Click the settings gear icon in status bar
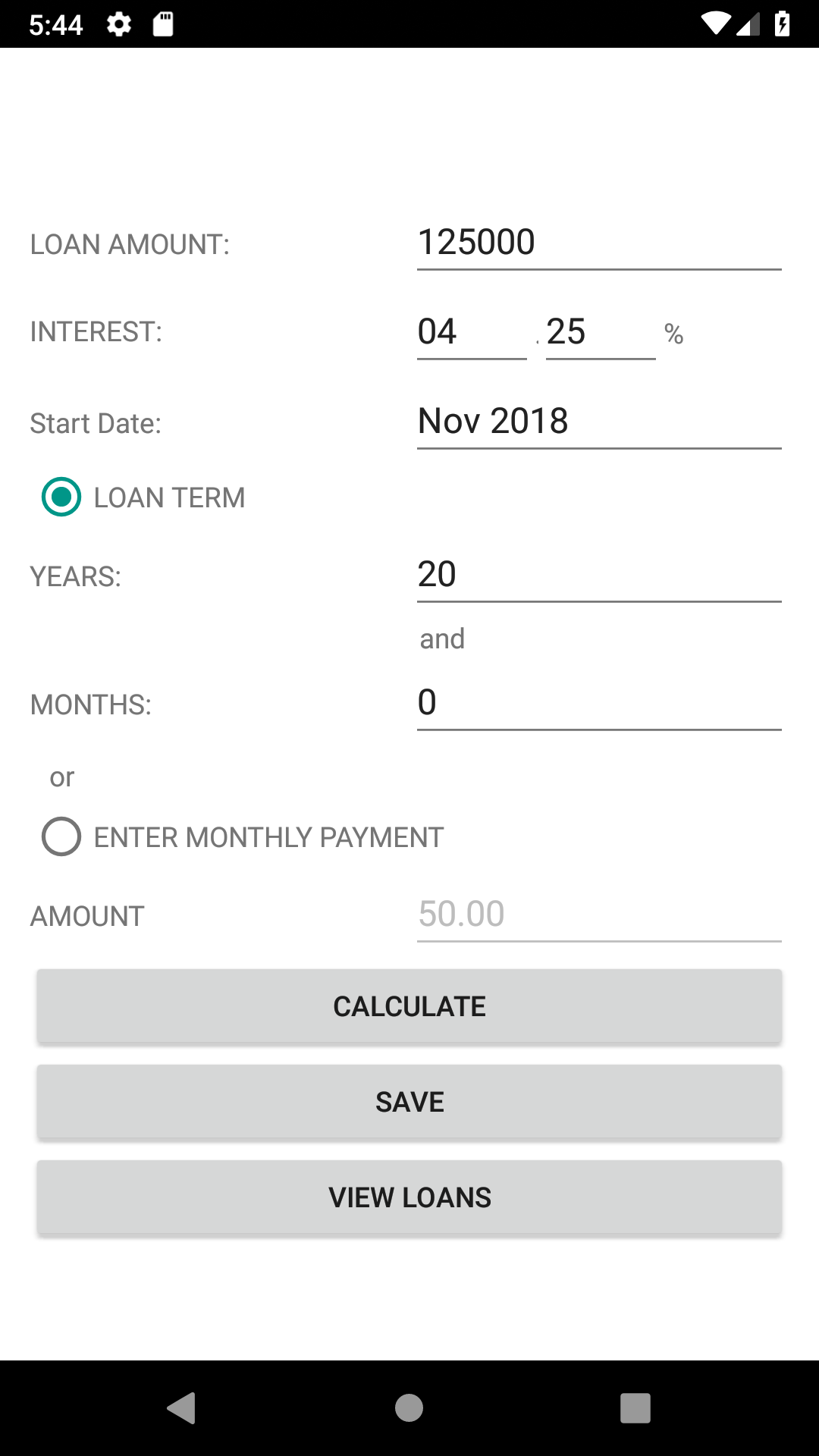 pos(119,24)
